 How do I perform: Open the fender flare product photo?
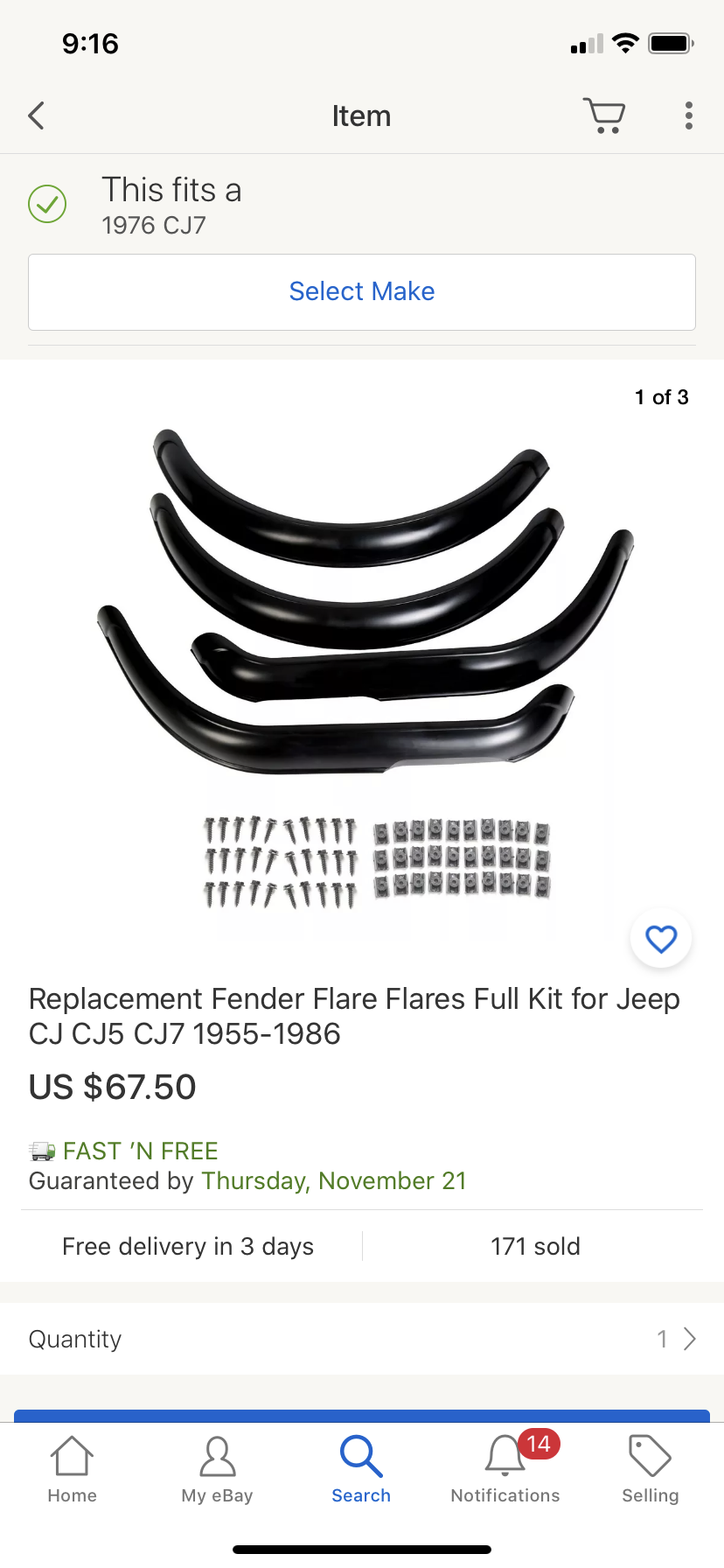[x=362, y=665]
